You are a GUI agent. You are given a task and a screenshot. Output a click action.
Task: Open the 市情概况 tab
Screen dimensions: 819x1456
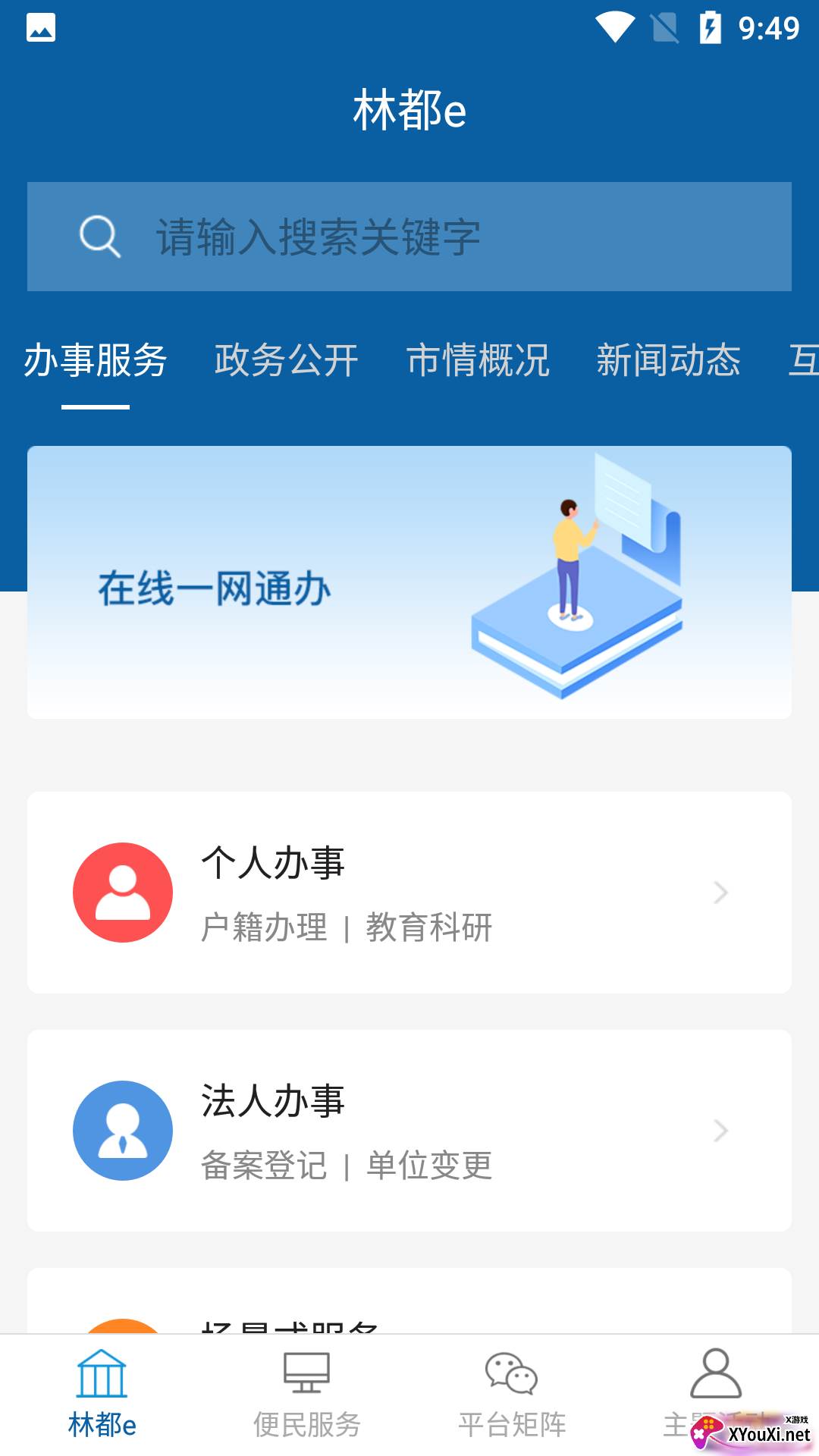[x=478, y=360]
